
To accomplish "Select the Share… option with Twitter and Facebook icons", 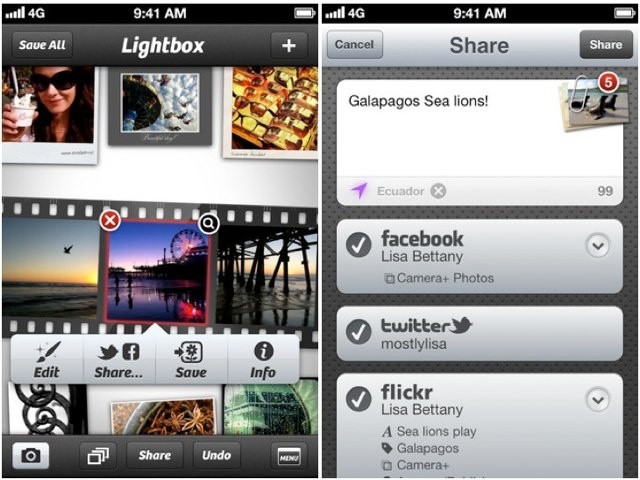I will [x=118, y=361].
